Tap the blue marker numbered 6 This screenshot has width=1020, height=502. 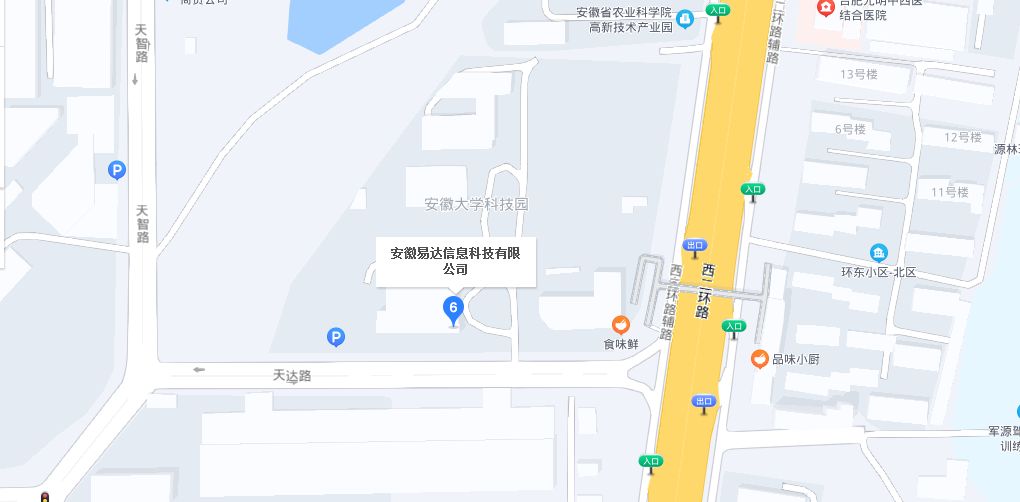point(453,309)
